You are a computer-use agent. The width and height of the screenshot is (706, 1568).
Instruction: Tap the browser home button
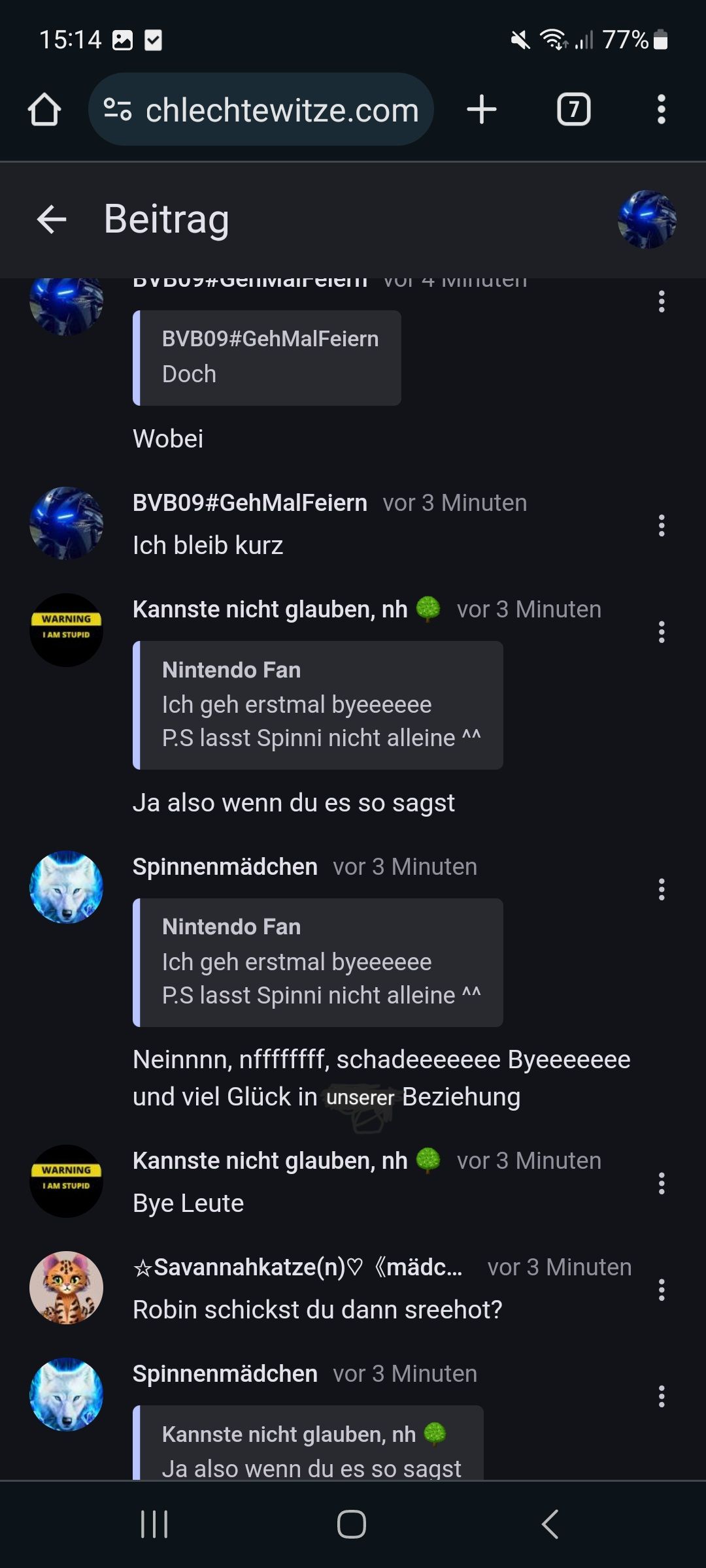click(x=44, y=109)
